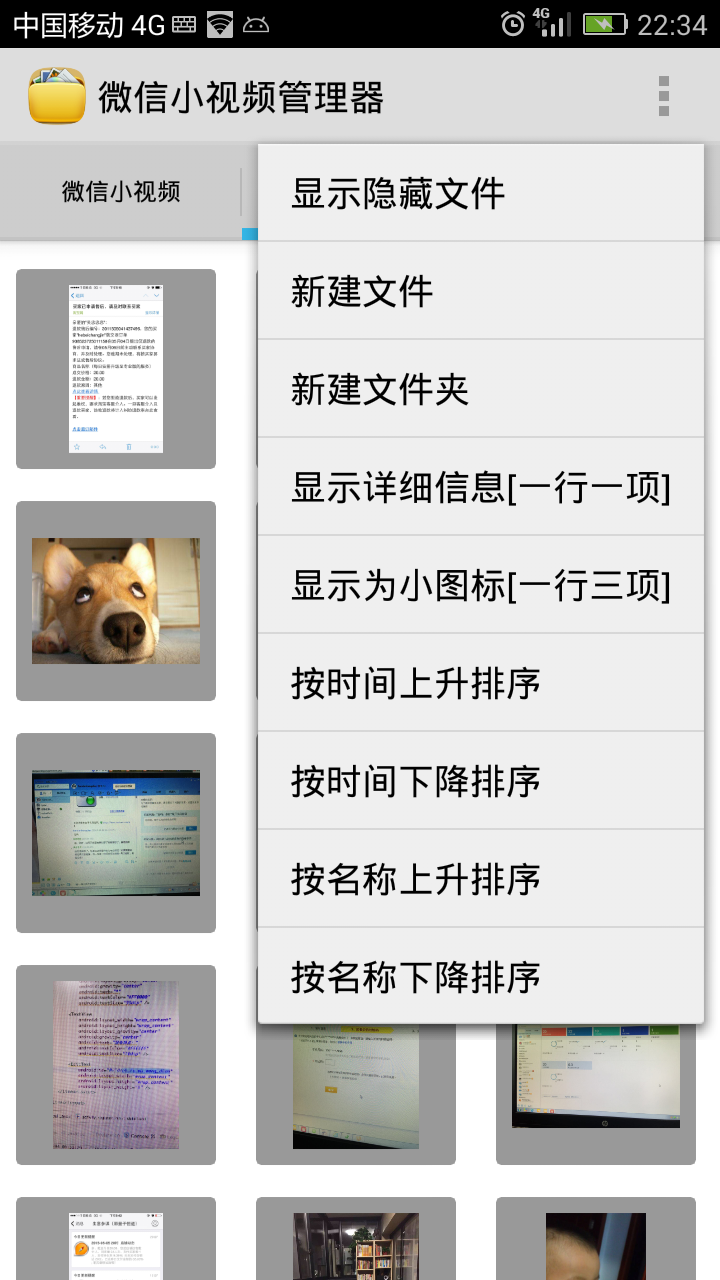The width and height of the screenshot is (720, 1280).
Task: Open the code editor screenshot video
Action: click(115, 1065)
